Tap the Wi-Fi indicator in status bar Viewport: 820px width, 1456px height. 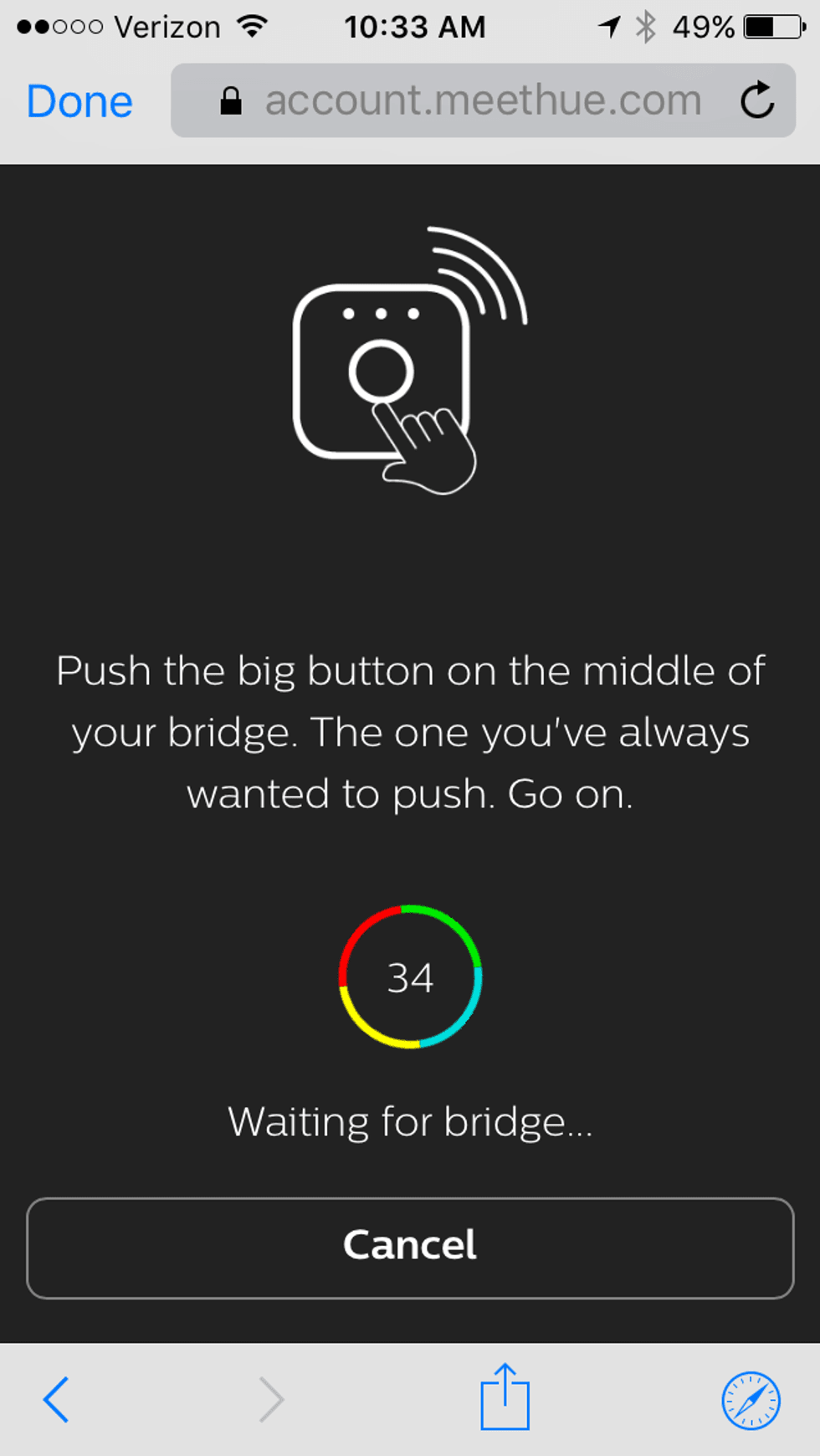[250, 26]
